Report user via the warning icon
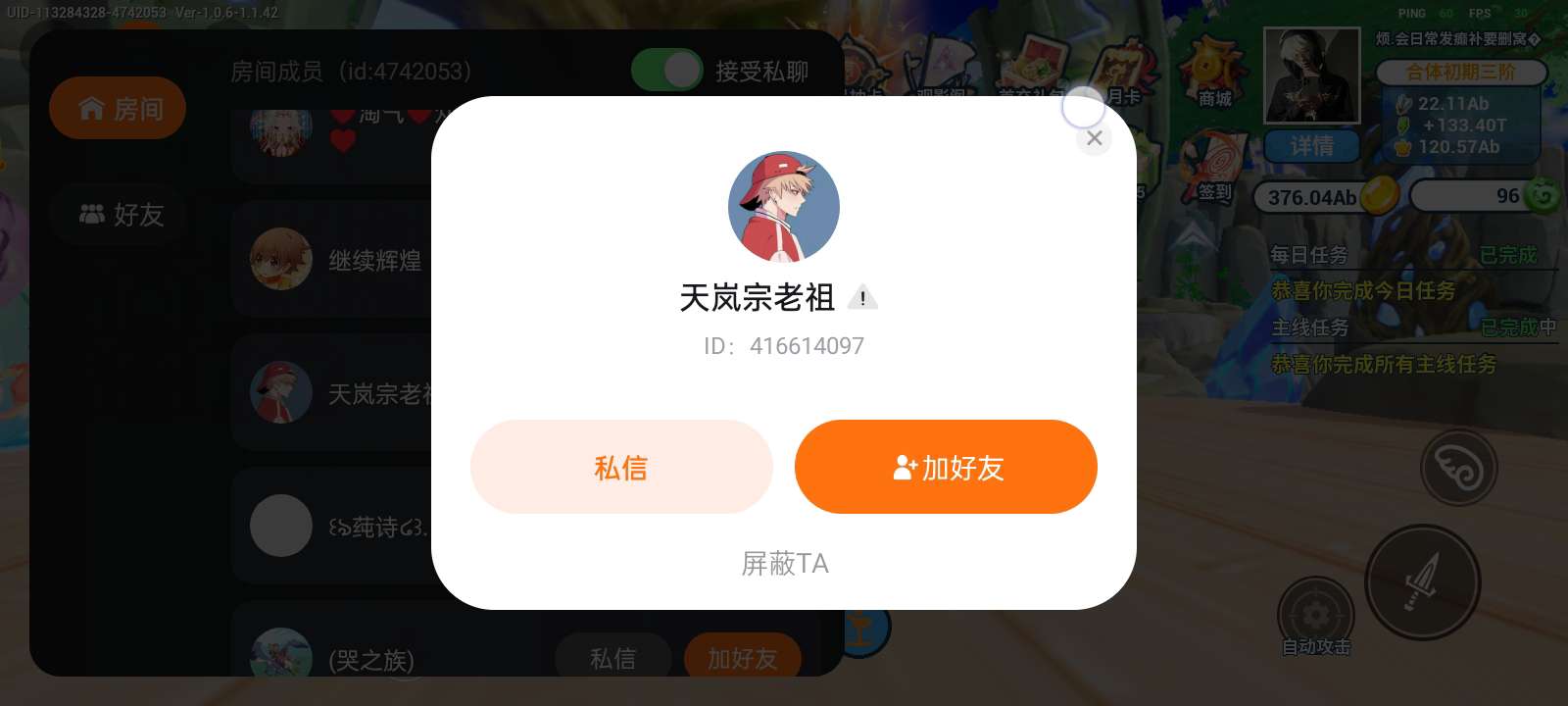 tap(862, 298)
